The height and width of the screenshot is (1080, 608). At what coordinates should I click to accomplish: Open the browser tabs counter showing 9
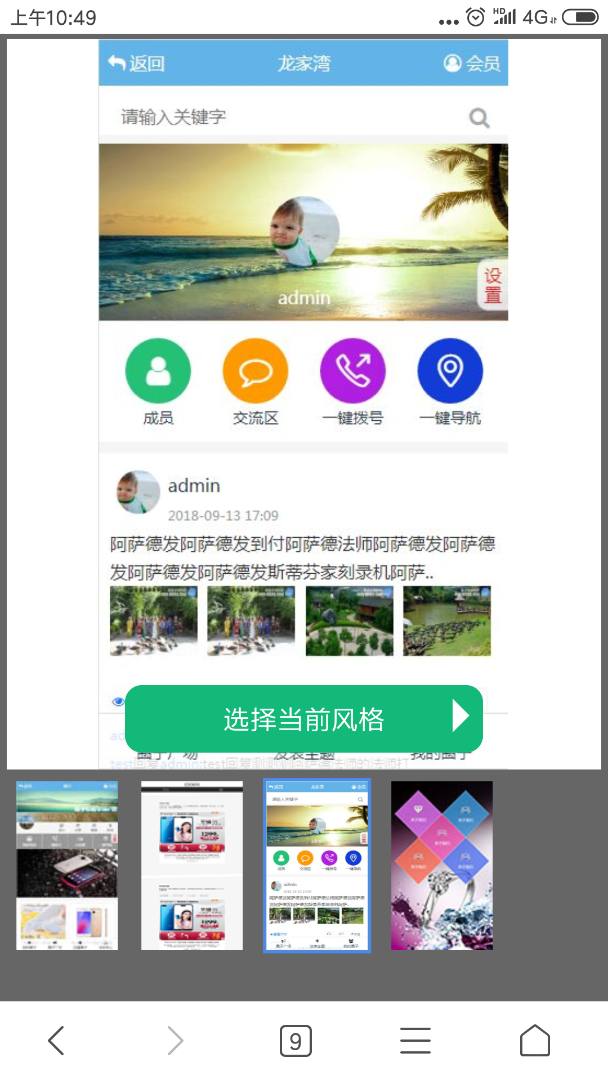coord(295,1041)
